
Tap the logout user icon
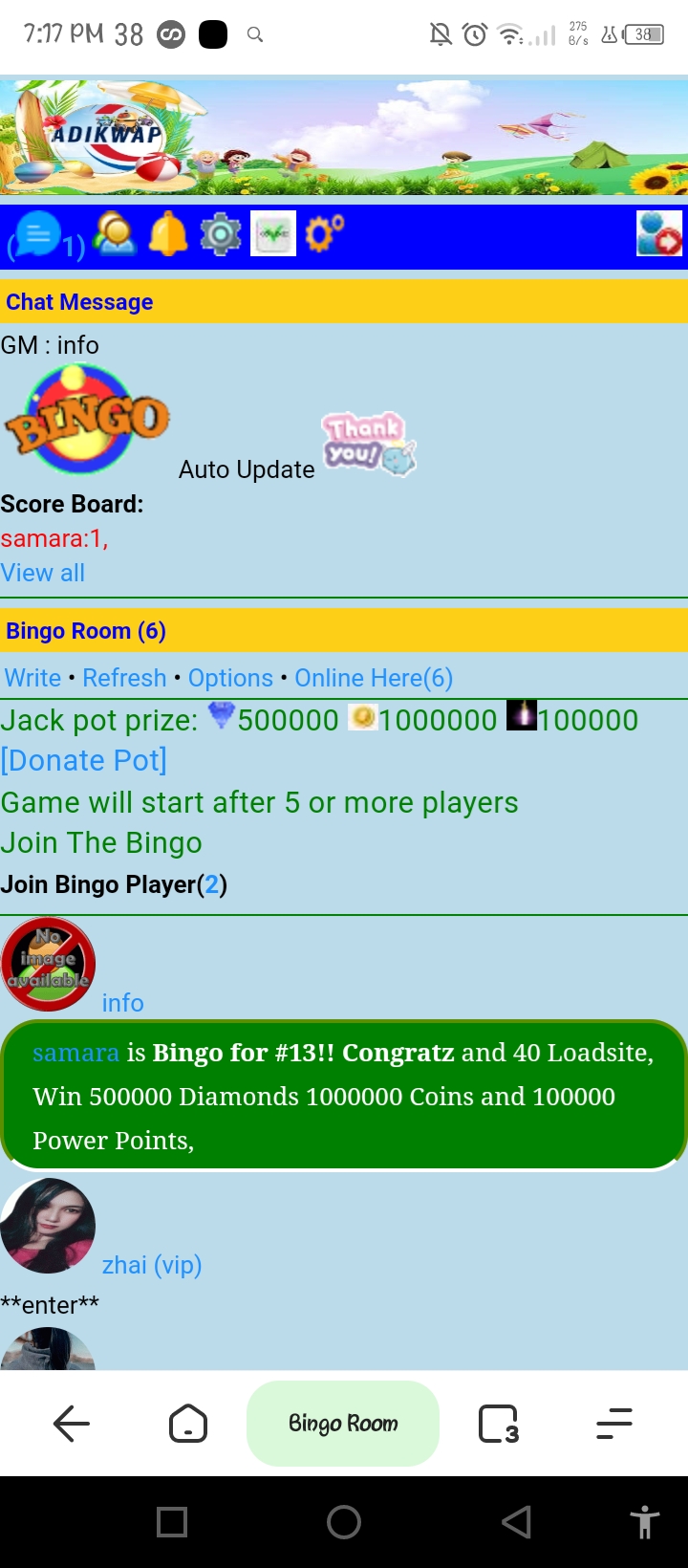pyautogui.click(x=659, y=233)
